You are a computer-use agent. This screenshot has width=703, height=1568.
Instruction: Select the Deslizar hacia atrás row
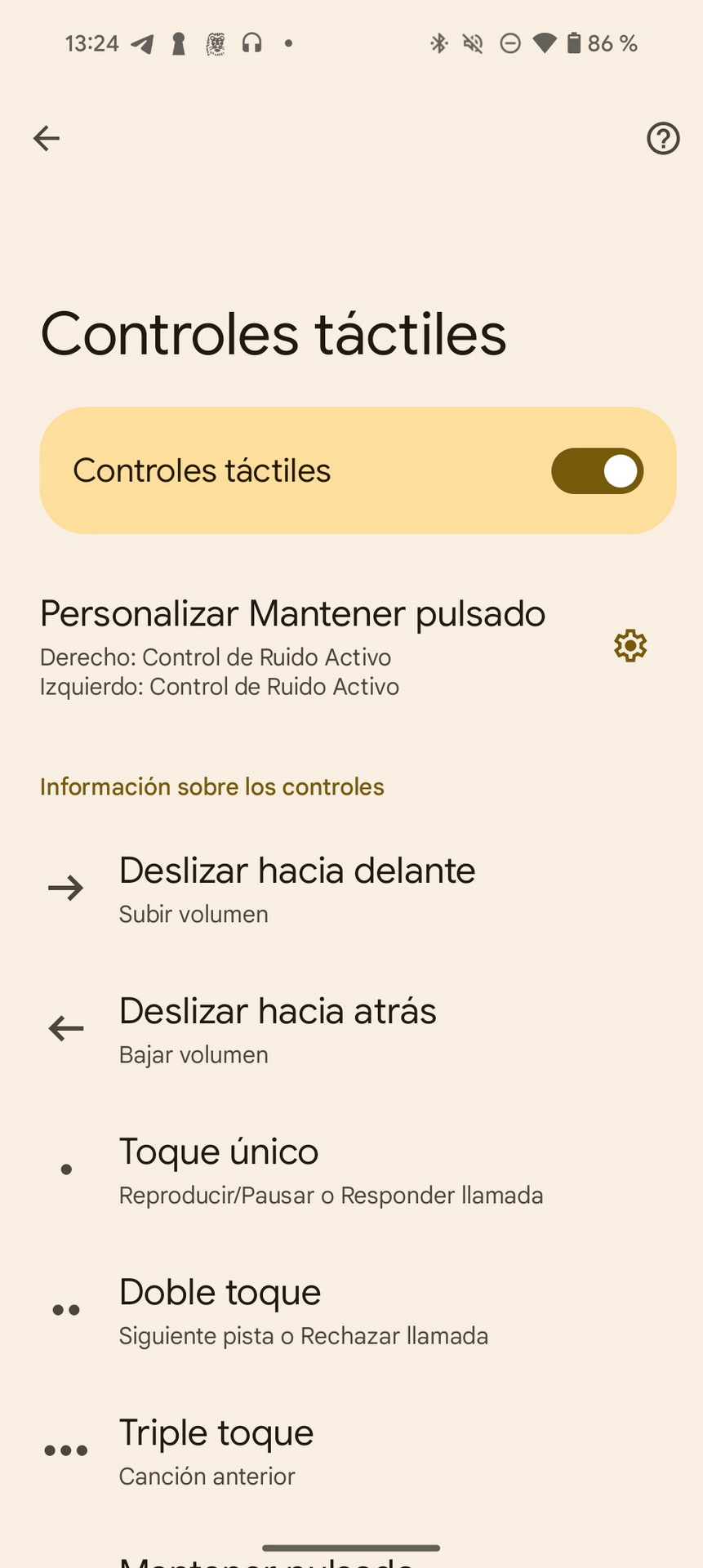point(351,1029)
